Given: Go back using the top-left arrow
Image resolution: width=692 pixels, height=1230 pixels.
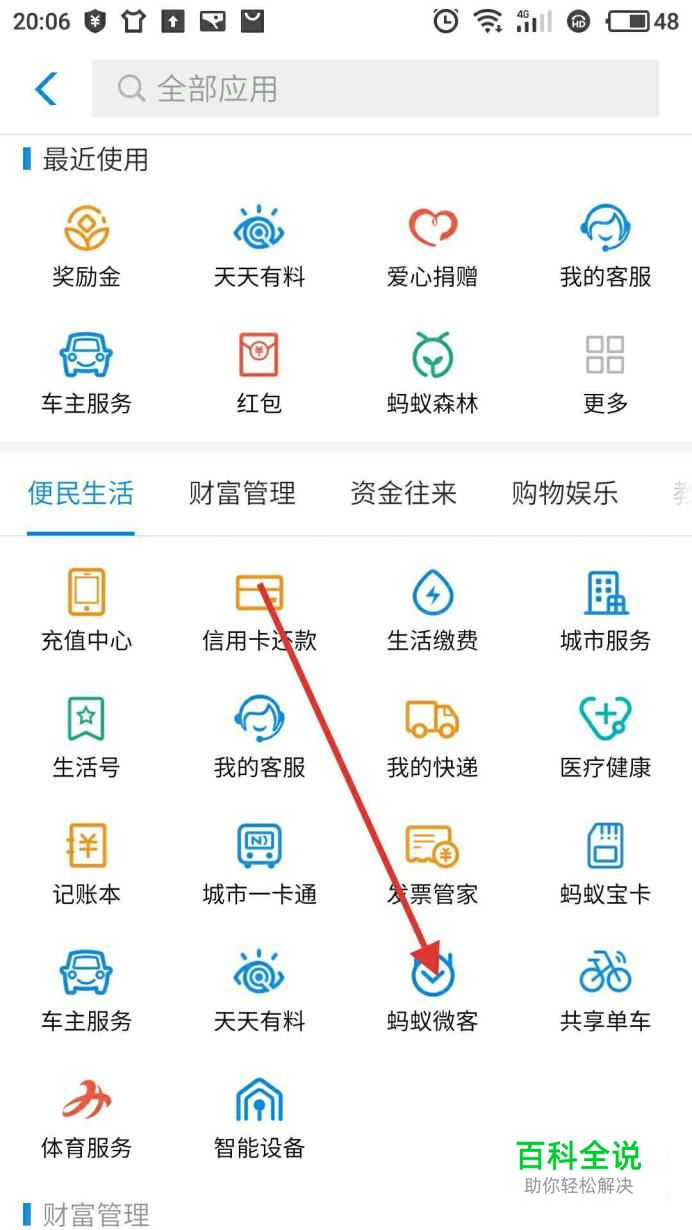Looking at the screenshot, I should pyautogui.click(x=46, y=89).
